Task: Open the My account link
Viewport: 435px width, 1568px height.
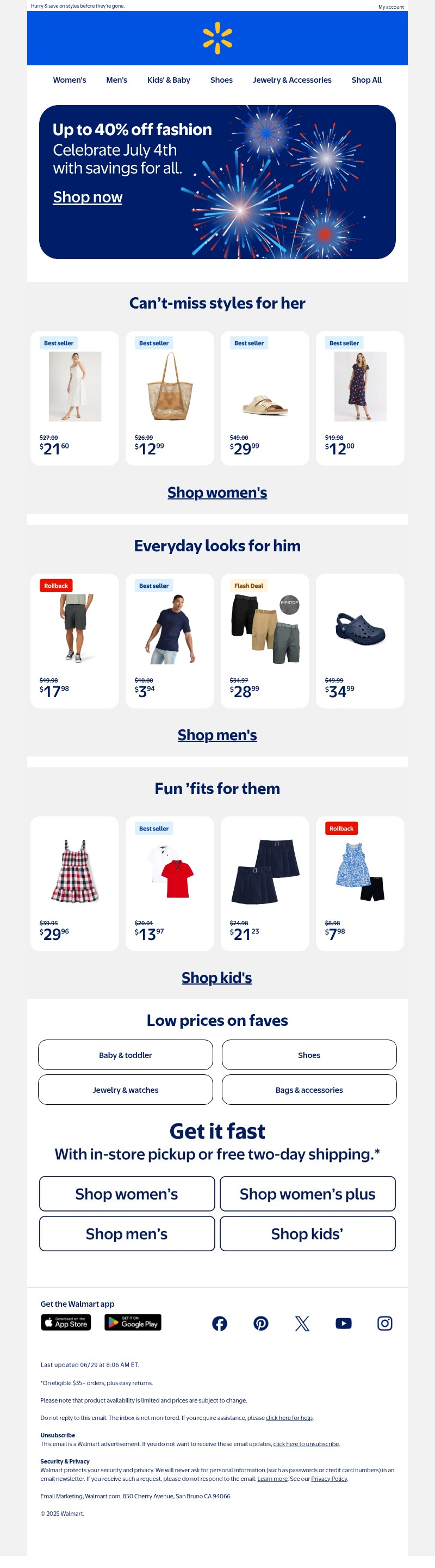Action: click(390, 7)
